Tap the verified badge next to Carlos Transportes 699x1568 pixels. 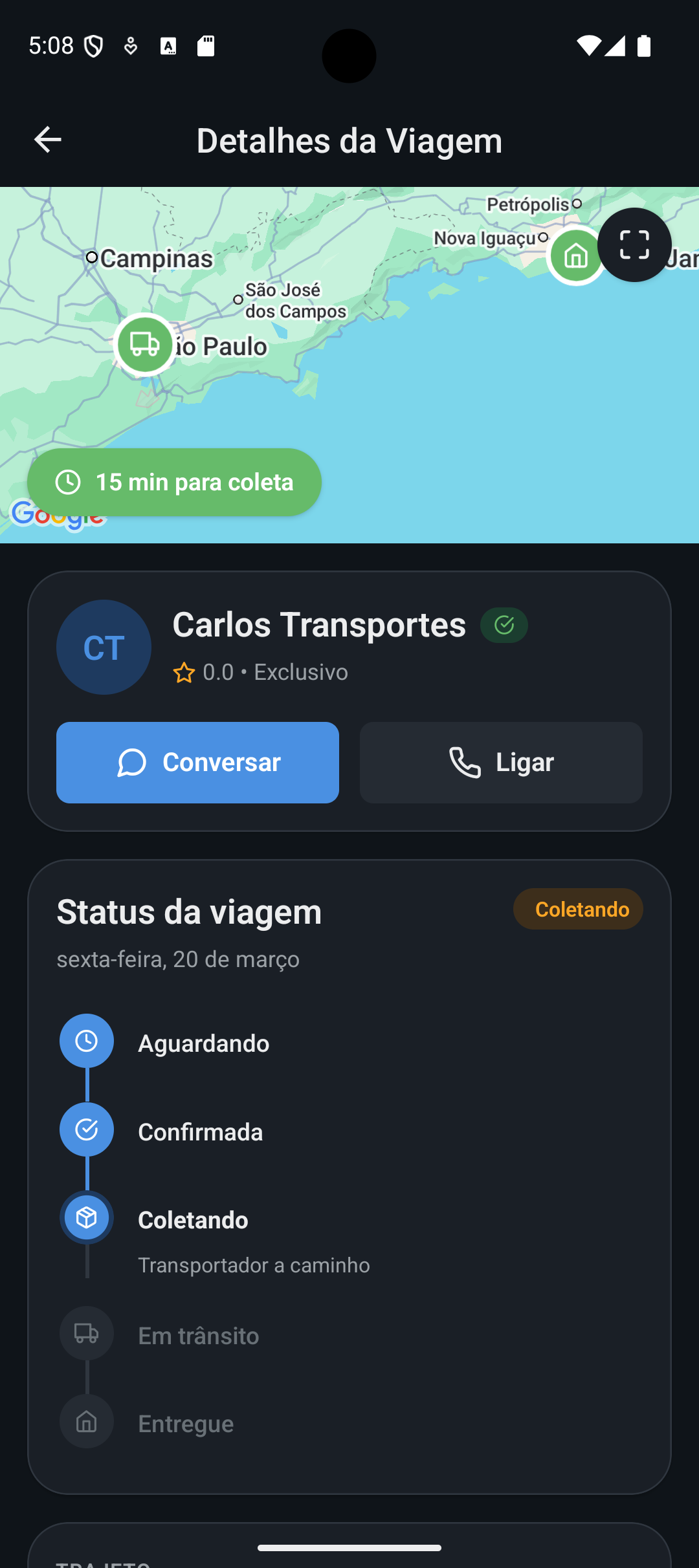[x=504, y=624]
